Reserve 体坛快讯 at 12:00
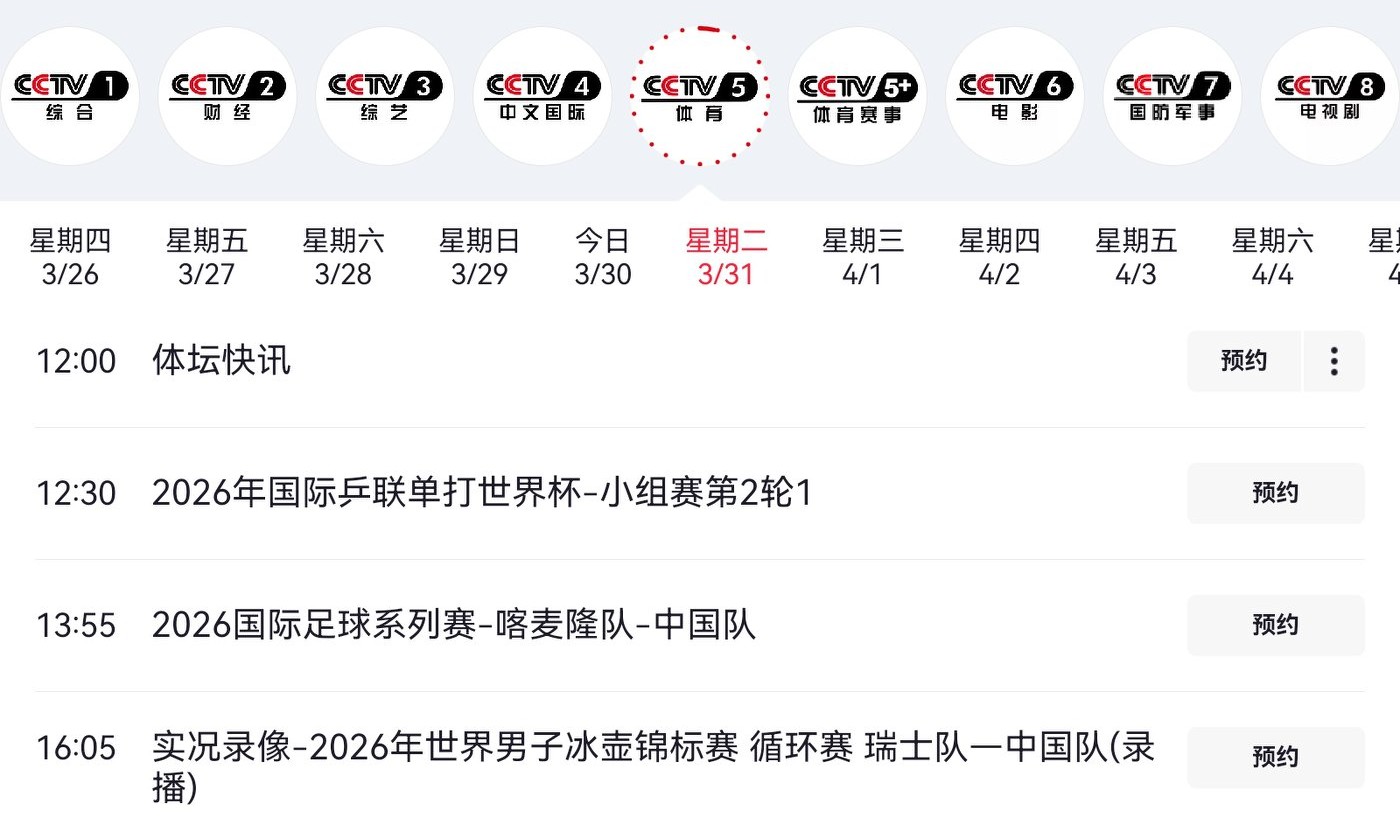 tap(1243, 361)
